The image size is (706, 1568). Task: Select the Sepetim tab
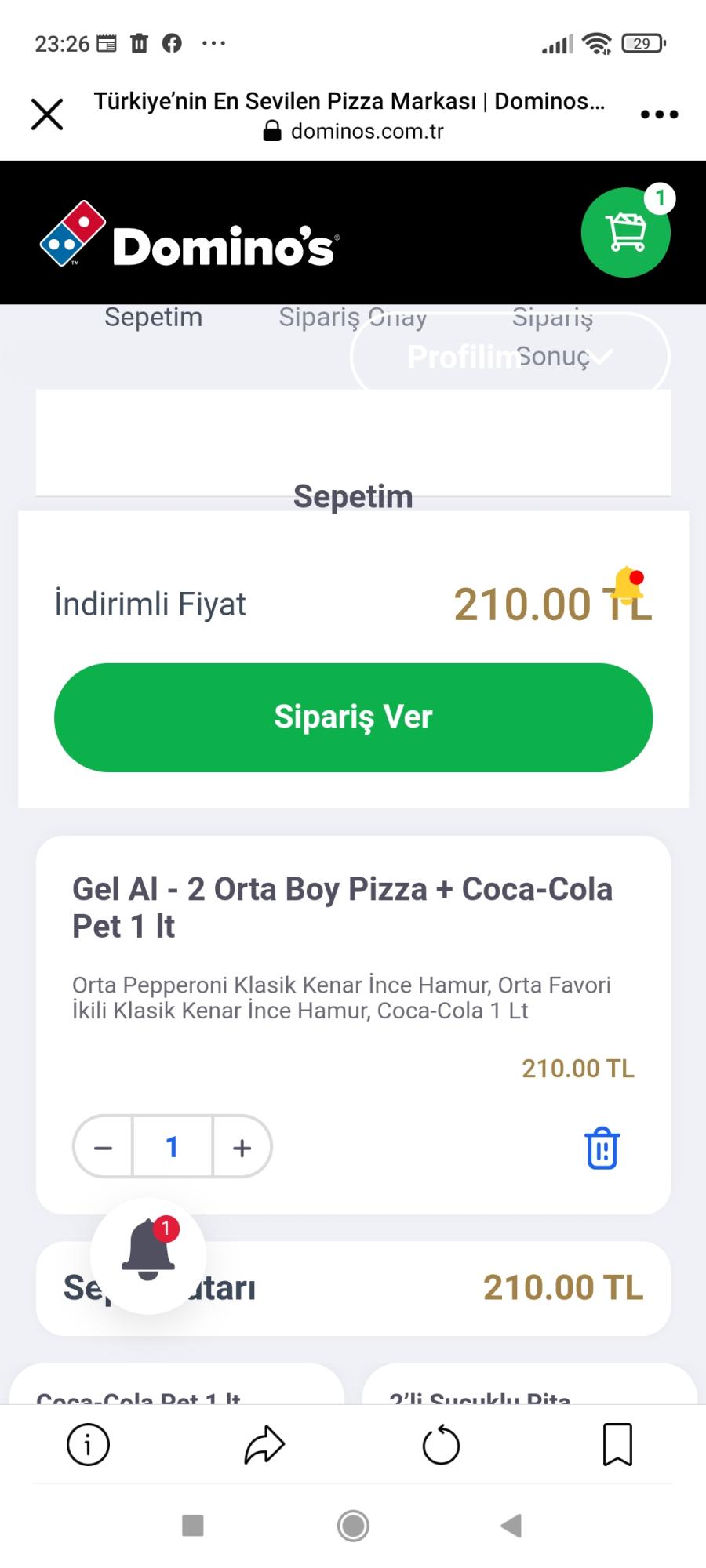pos(153,318)
